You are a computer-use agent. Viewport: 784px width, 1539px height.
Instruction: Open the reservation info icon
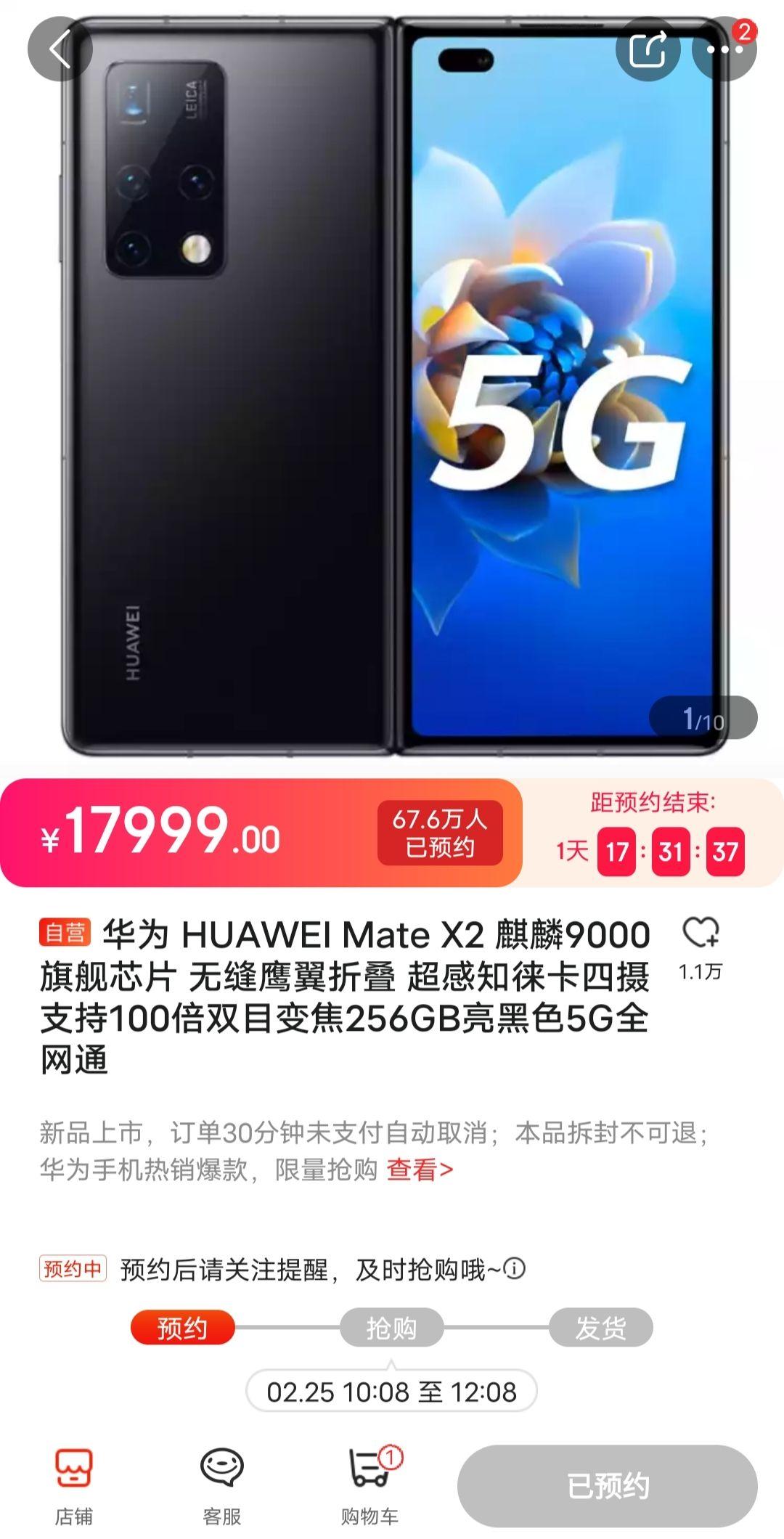pos(514,1269)
